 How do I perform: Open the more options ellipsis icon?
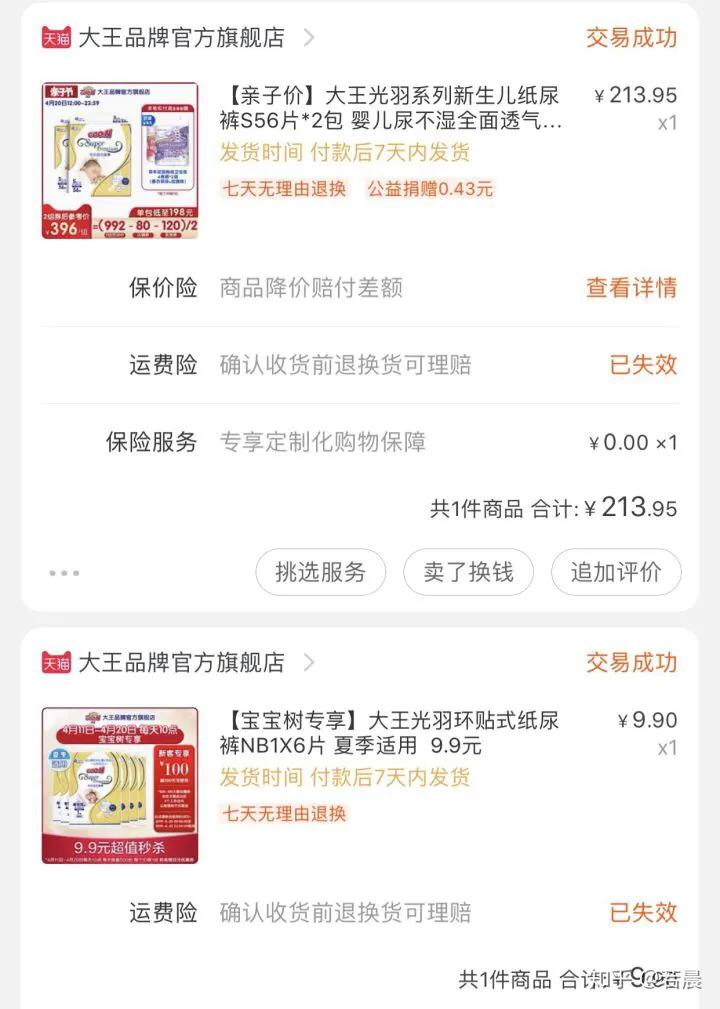(64, 572)
